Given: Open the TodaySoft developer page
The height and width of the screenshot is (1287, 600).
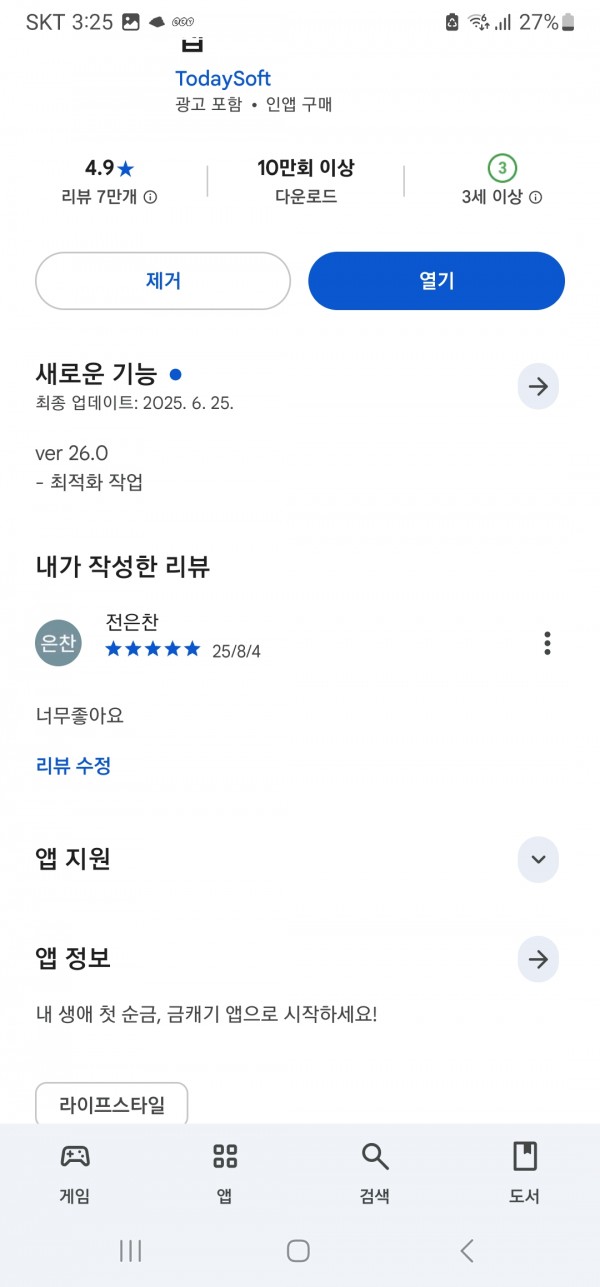Looking at the screenshot, I should tap(223, 78).
